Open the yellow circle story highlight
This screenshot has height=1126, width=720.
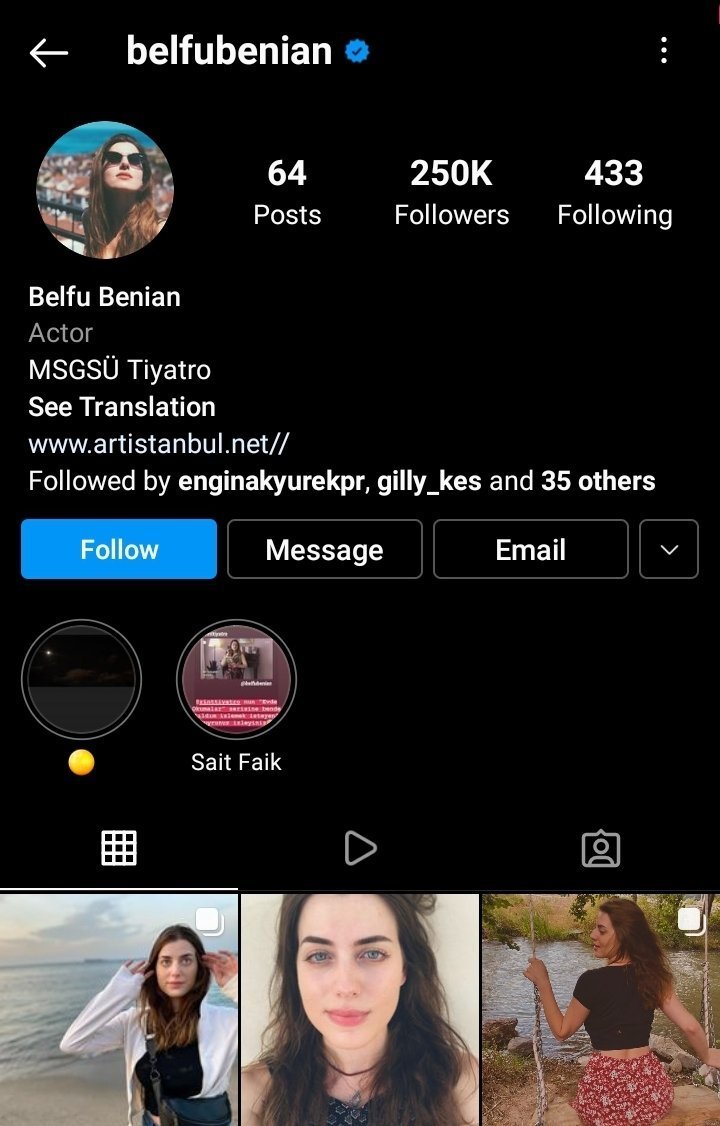point(81,680)
